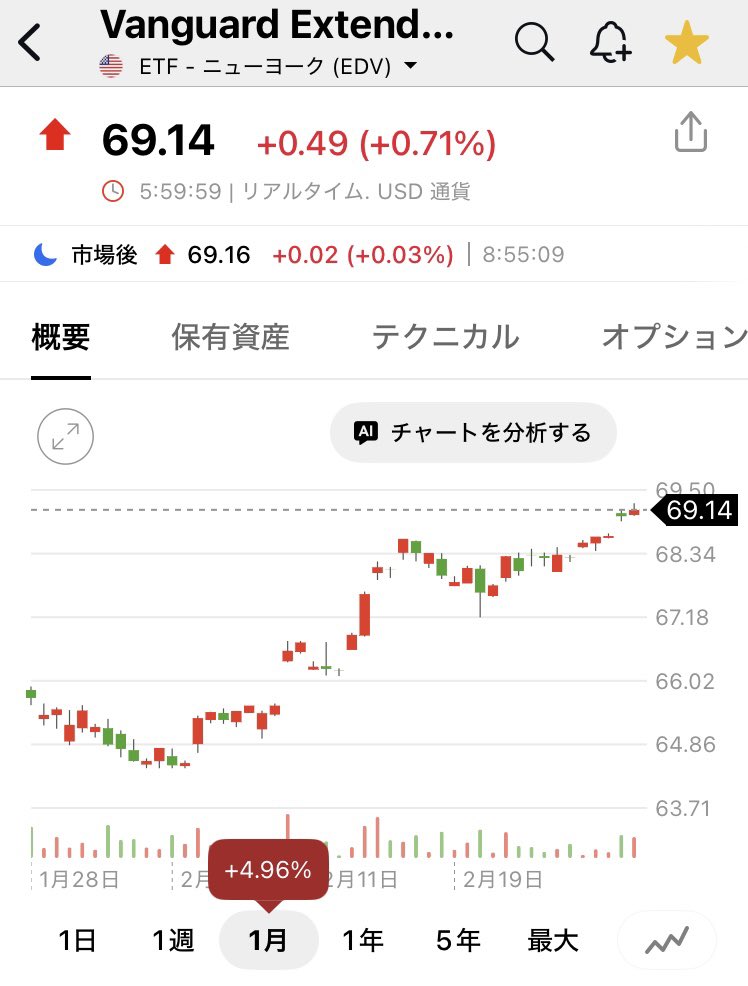Expand the chart to fullscreen
The height and width of the screenshot is (986, 748).
point(65,436)
